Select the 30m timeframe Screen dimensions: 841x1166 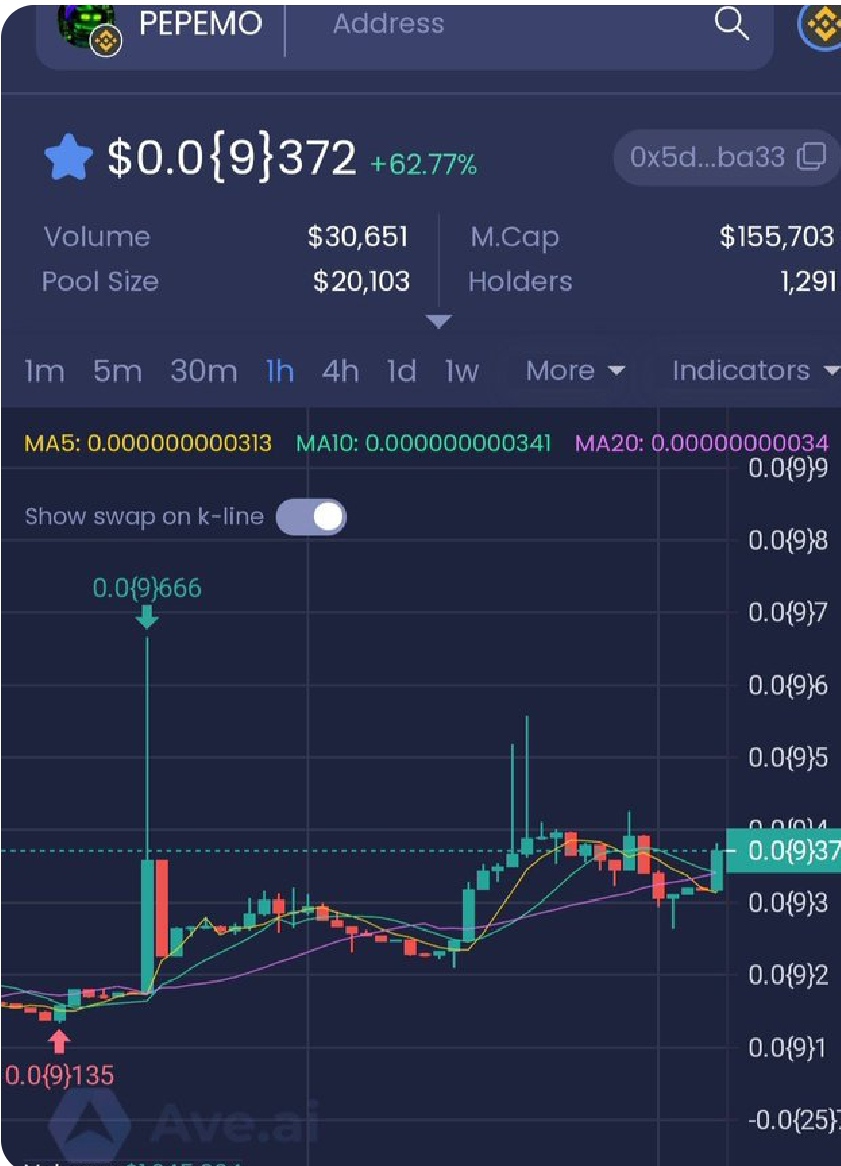pyautogui.click(x=203, y=371)
